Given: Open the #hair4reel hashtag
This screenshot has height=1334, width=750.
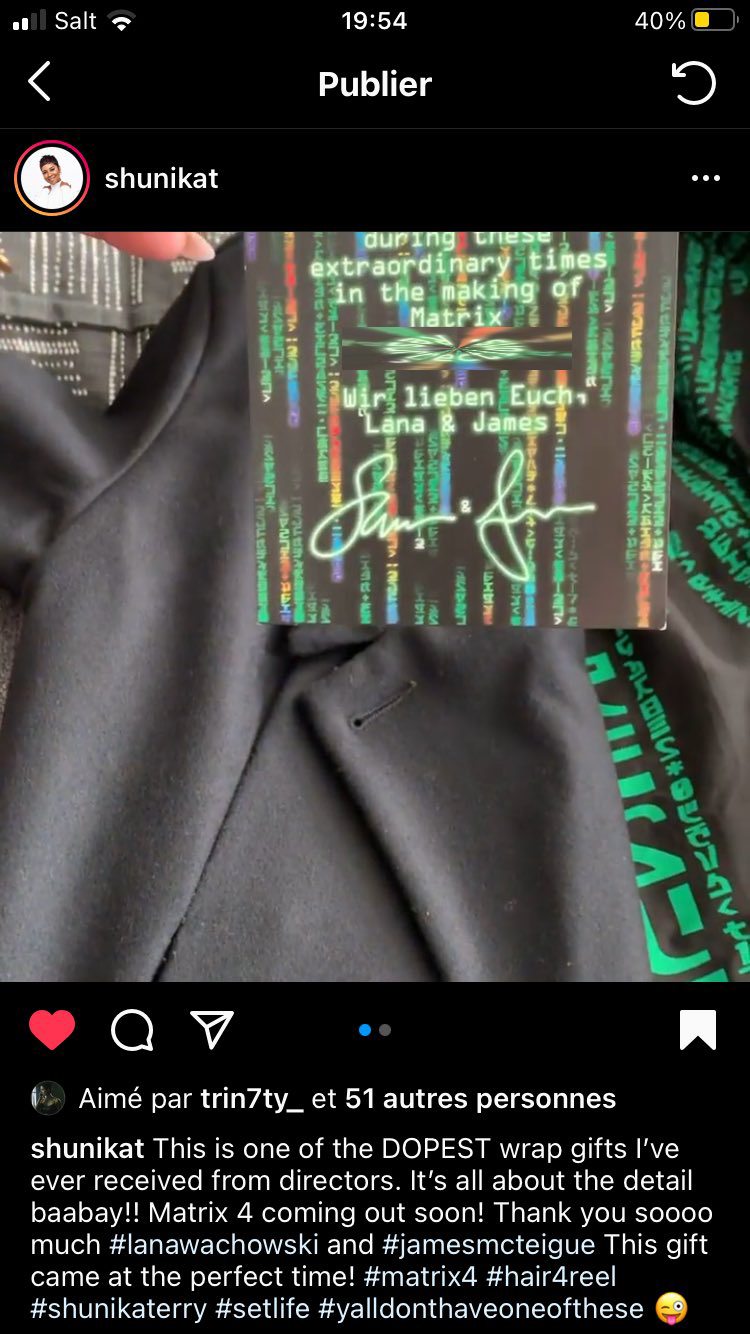Looking at the screenshot, I should point(549,1276).
